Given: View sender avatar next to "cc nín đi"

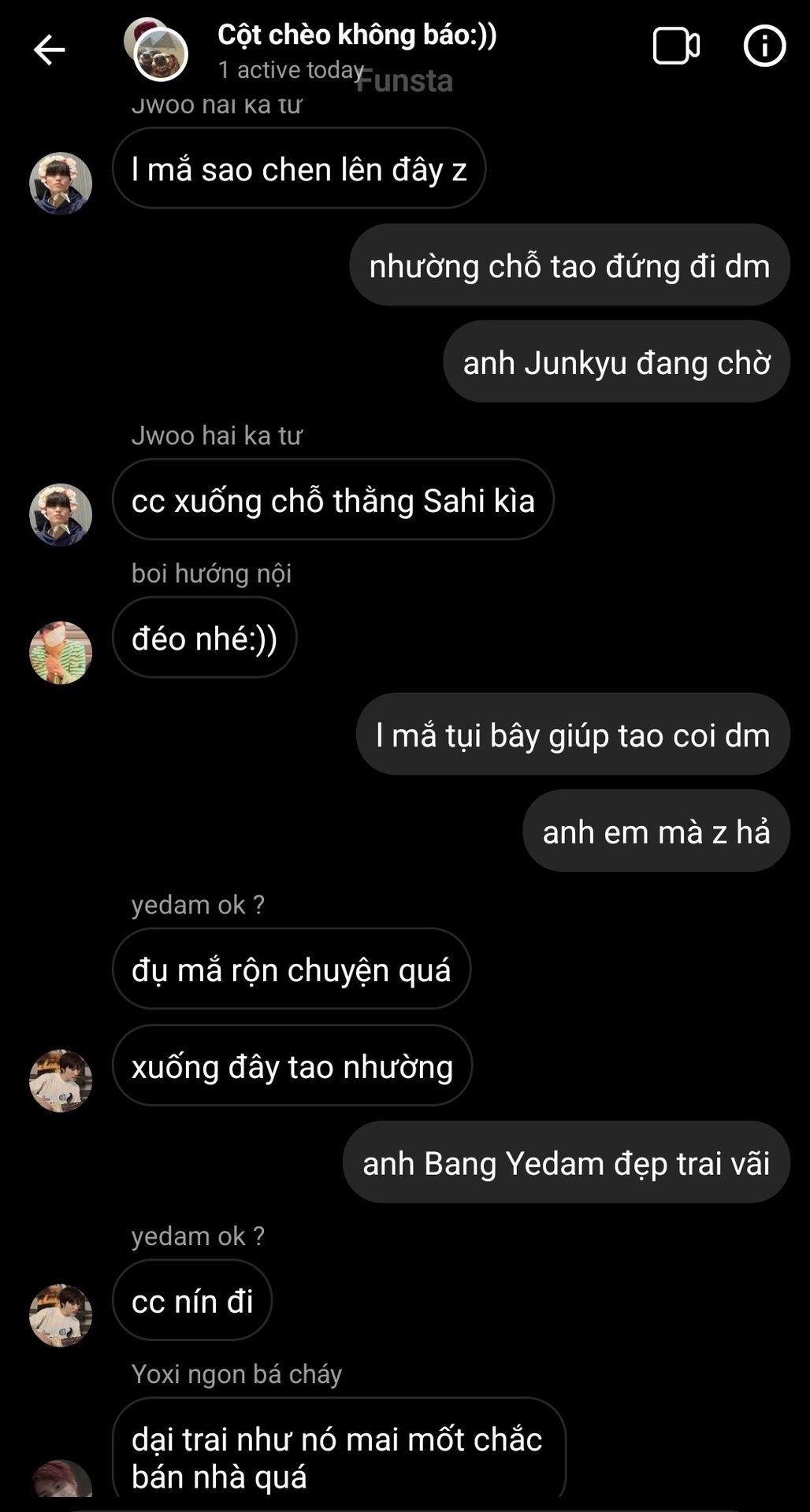Looking at the screenshot, I should tap(61, 1315).
